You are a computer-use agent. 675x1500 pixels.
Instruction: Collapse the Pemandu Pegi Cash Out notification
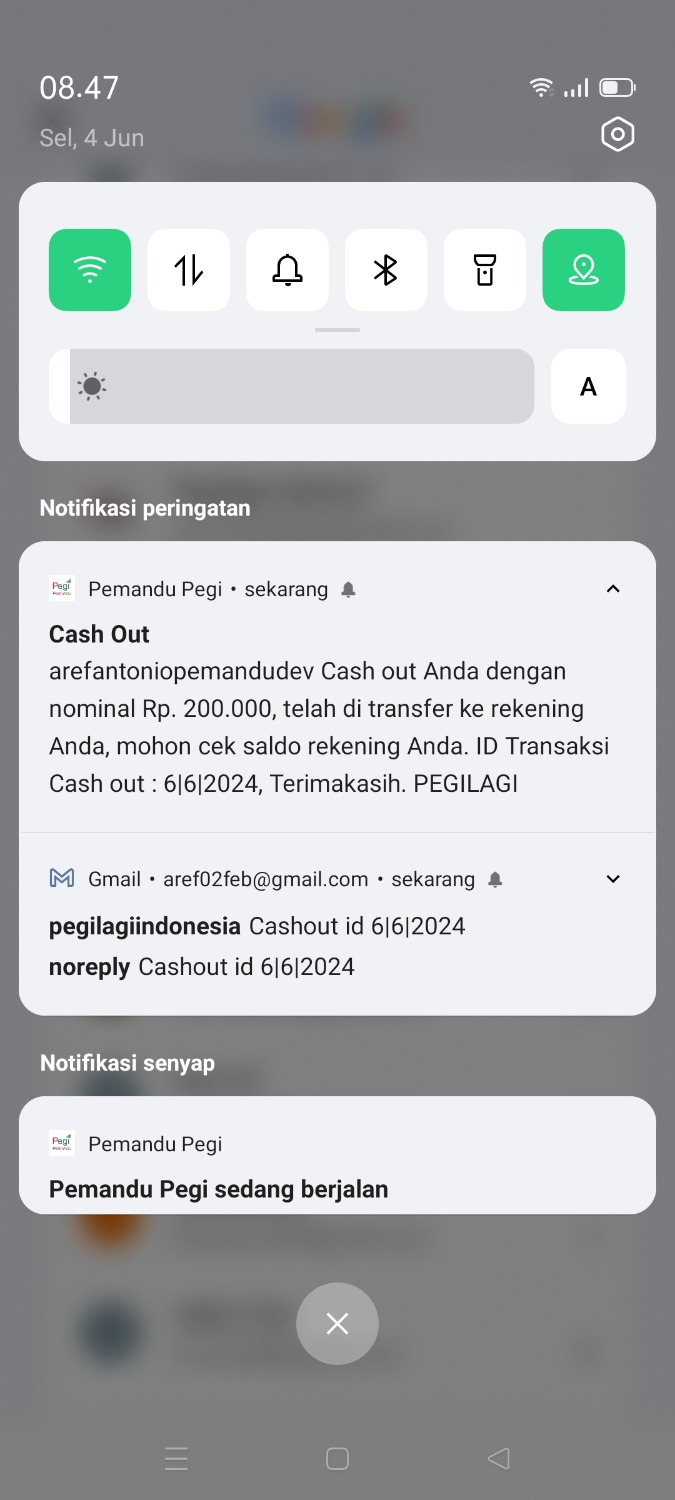[613, 589]
